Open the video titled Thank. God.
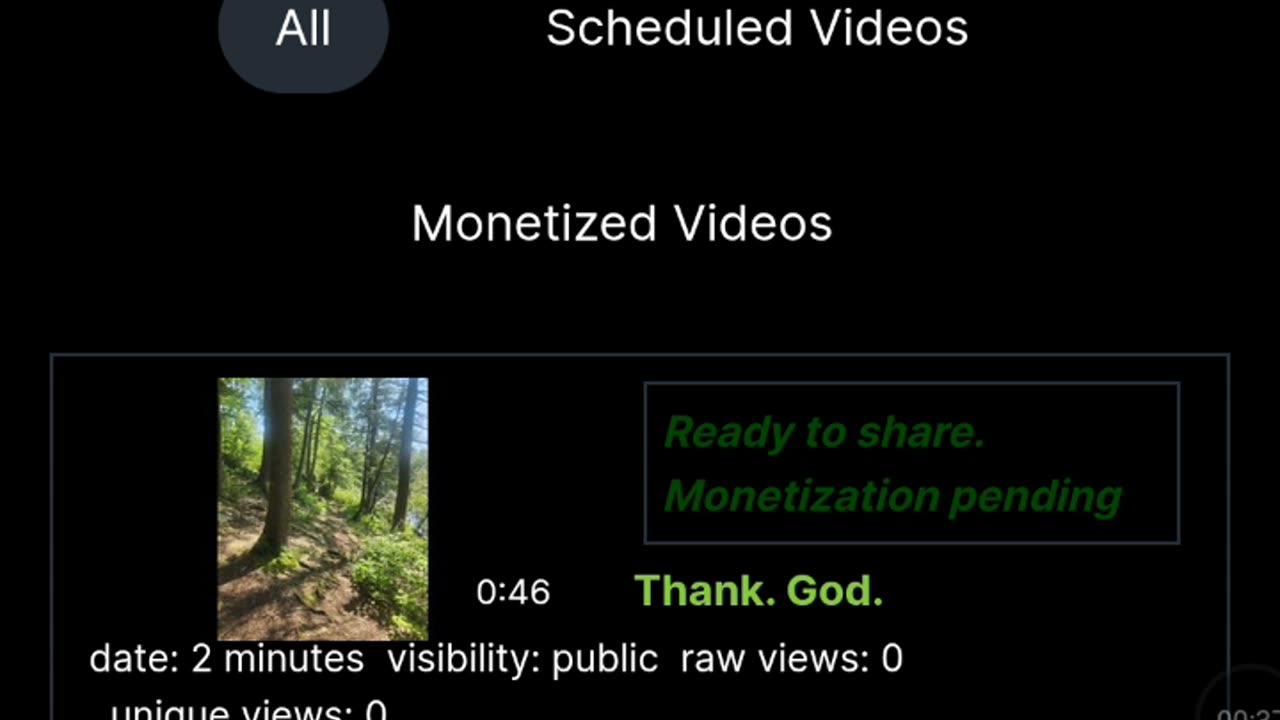 [758, 591]
